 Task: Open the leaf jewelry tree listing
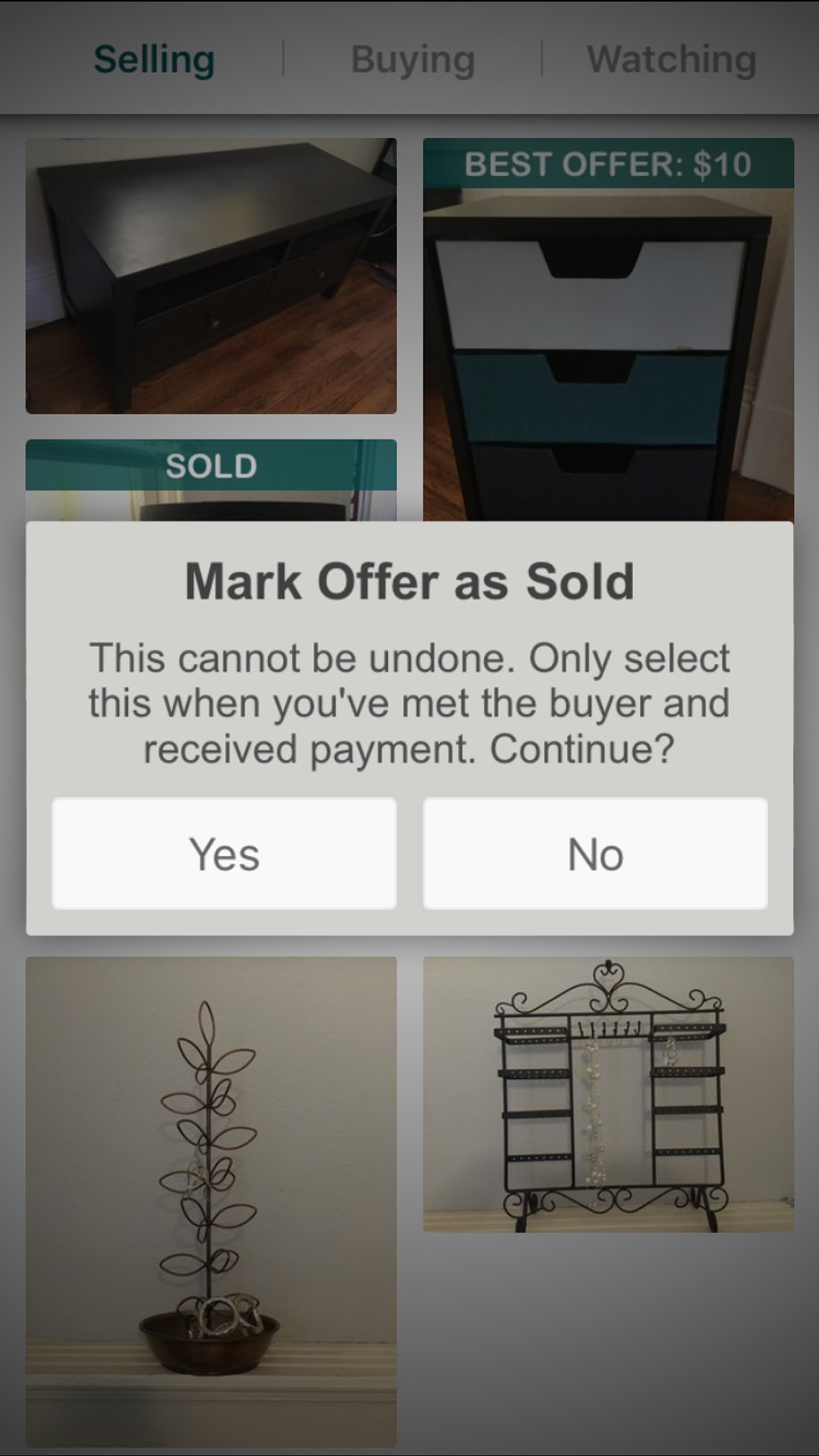point(211,1201)
